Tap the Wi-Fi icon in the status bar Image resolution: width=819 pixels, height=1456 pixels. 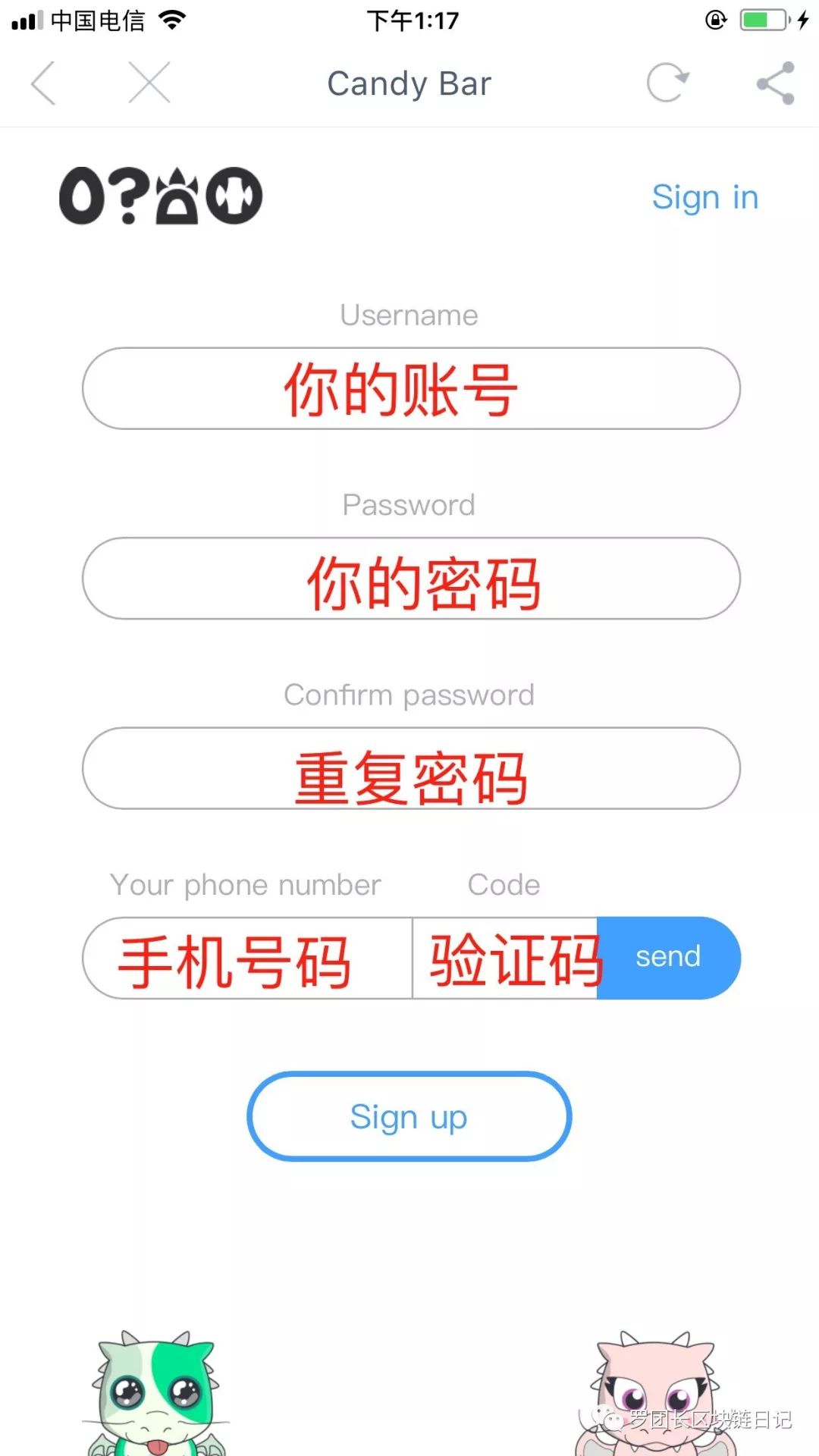coord(171,20)
